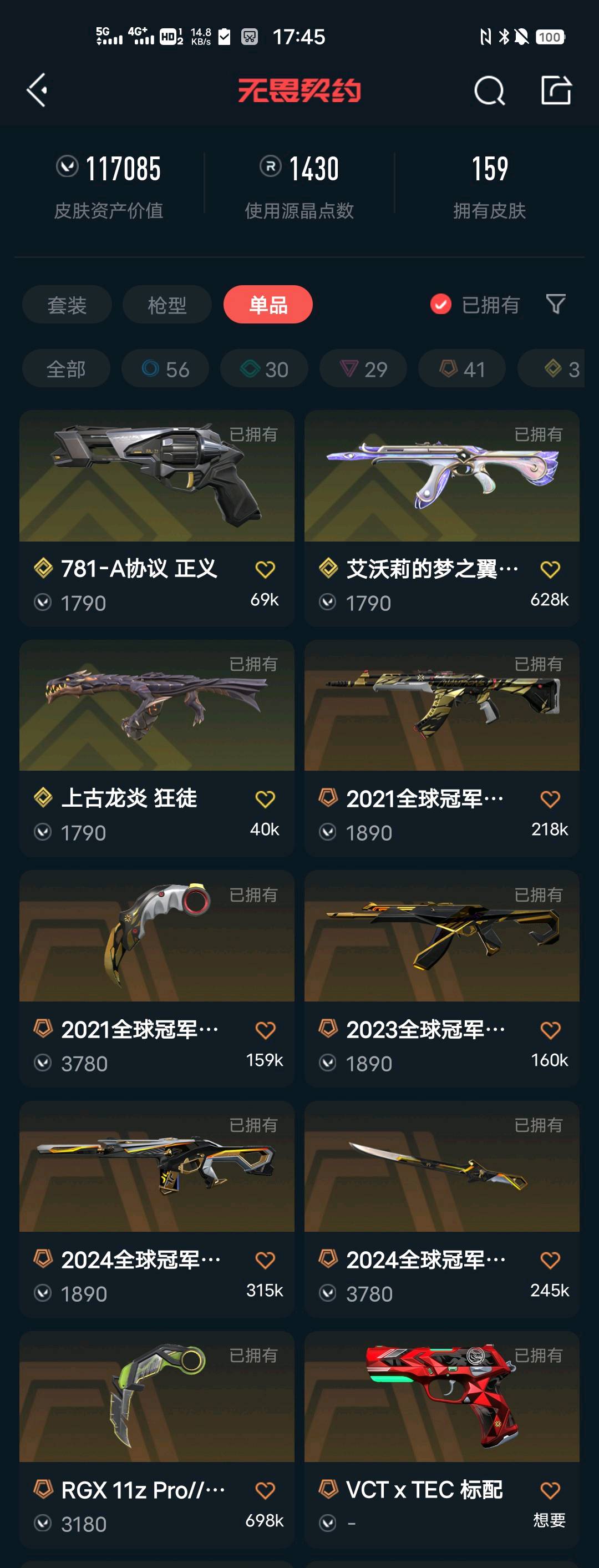
Task: Favorite the 艾沃莉的梦之翼 skin
Action: pos(550,569)
